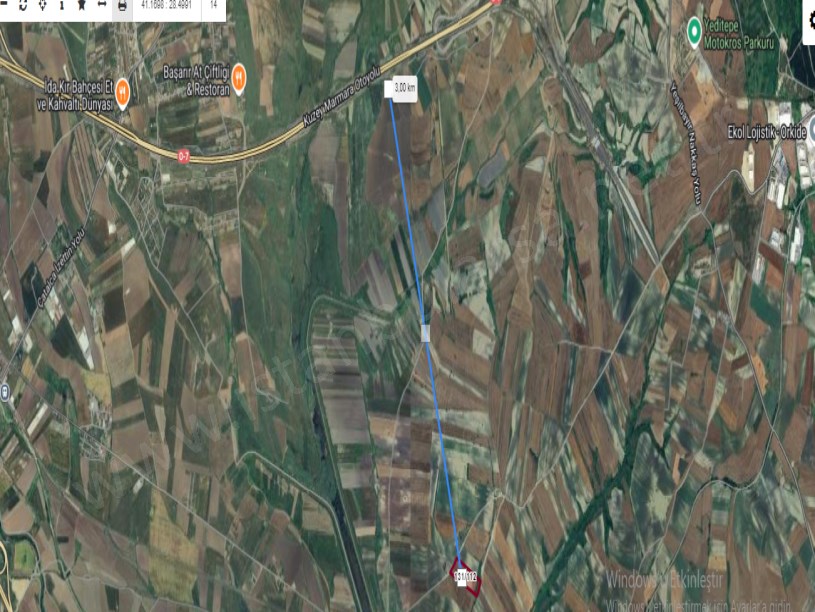Tap the print icon in the toolbar
Image resolution: width=815 pixels, height=612 pixels.
pyautogui.click(x=122, y=6)
